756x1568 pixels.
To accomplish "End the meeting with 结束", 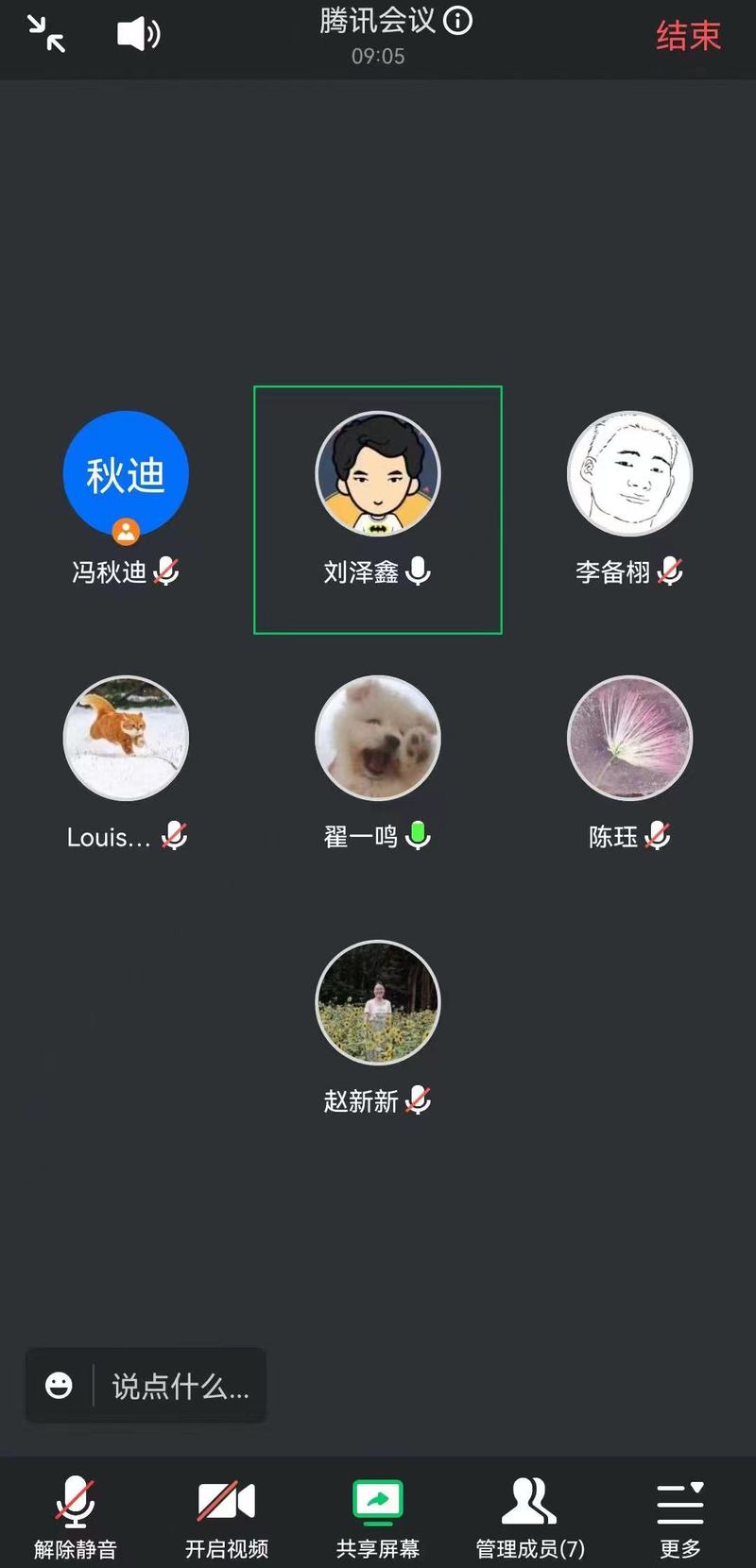I will [688, 36].
